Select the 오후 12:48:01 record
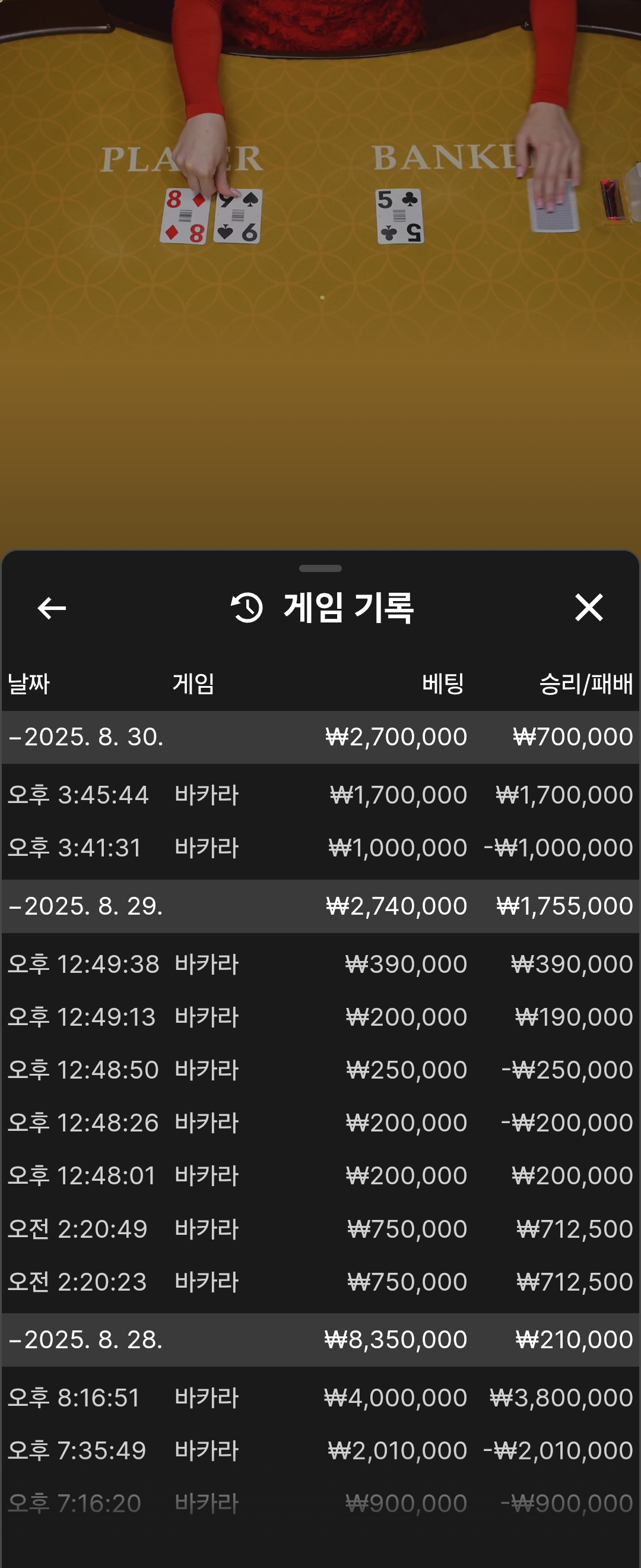641x1568 pixels. pyautogui.click(x=320, y=1176)
